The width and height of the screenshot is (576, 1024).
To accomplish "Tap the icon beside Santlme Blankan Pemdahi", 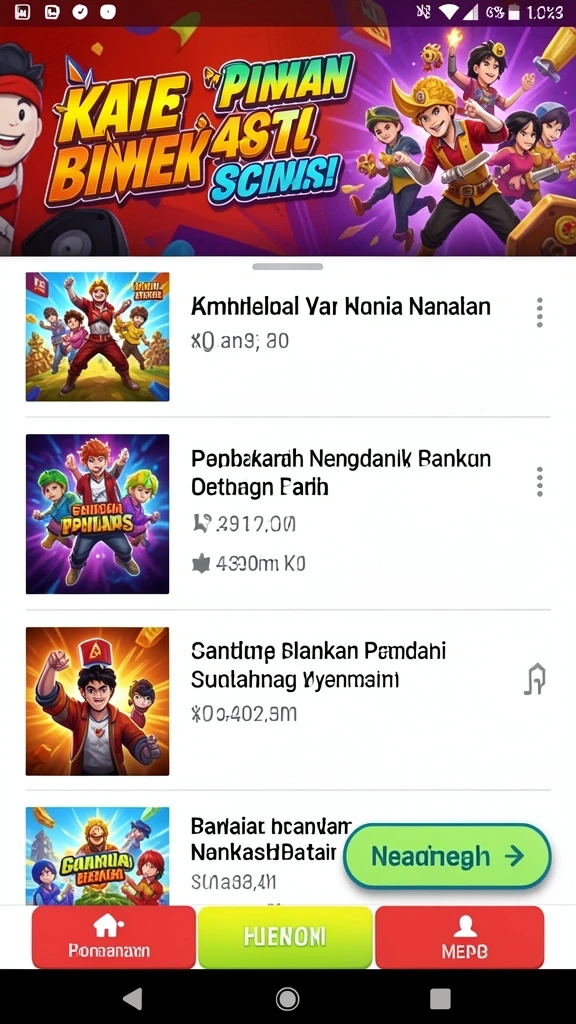I will coord(535,680).
